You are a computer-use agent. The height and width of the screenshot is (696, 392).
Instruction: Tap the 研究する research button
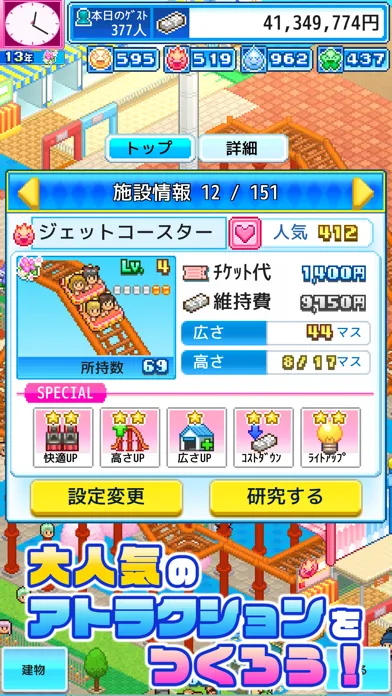[285, 498]
